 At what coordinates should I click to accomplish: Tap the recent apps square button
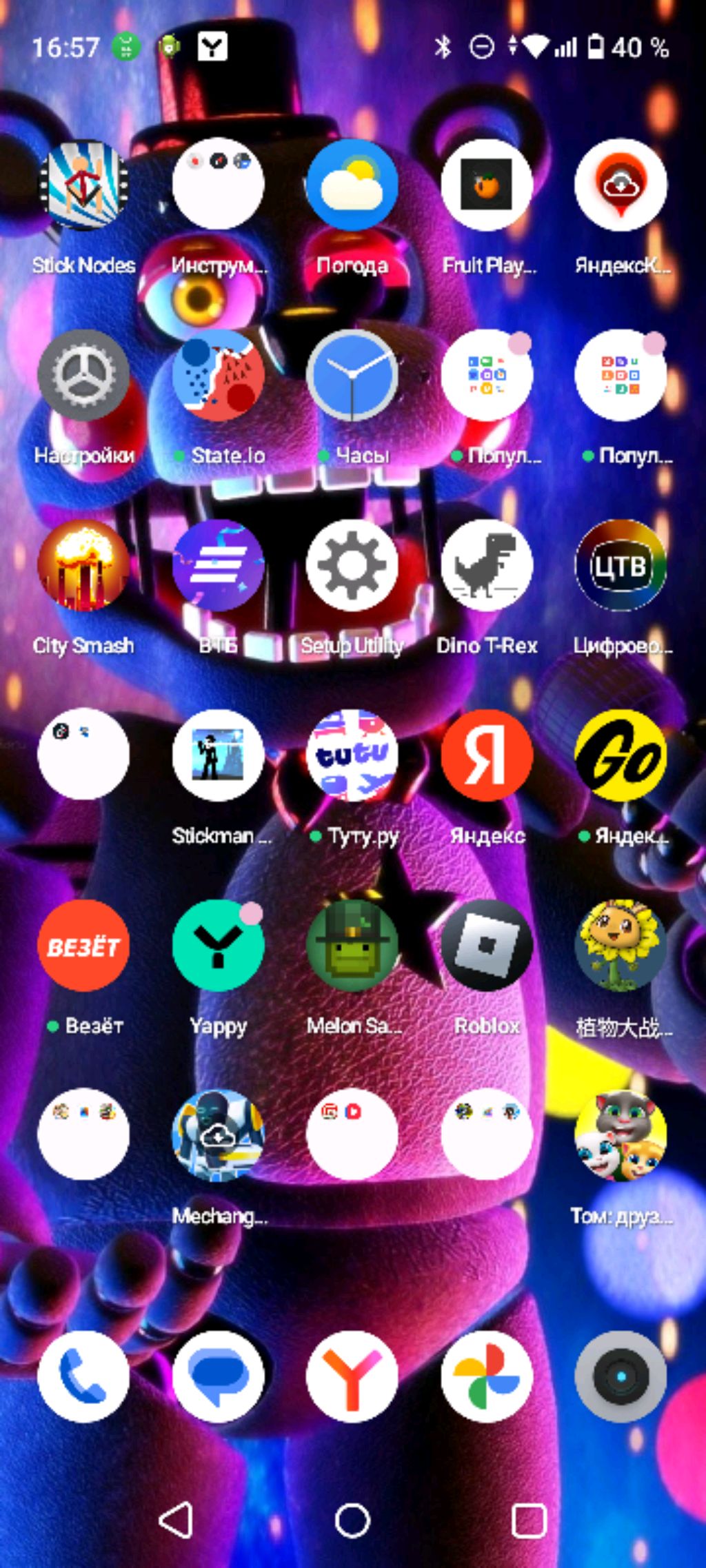coord(529,1520)
